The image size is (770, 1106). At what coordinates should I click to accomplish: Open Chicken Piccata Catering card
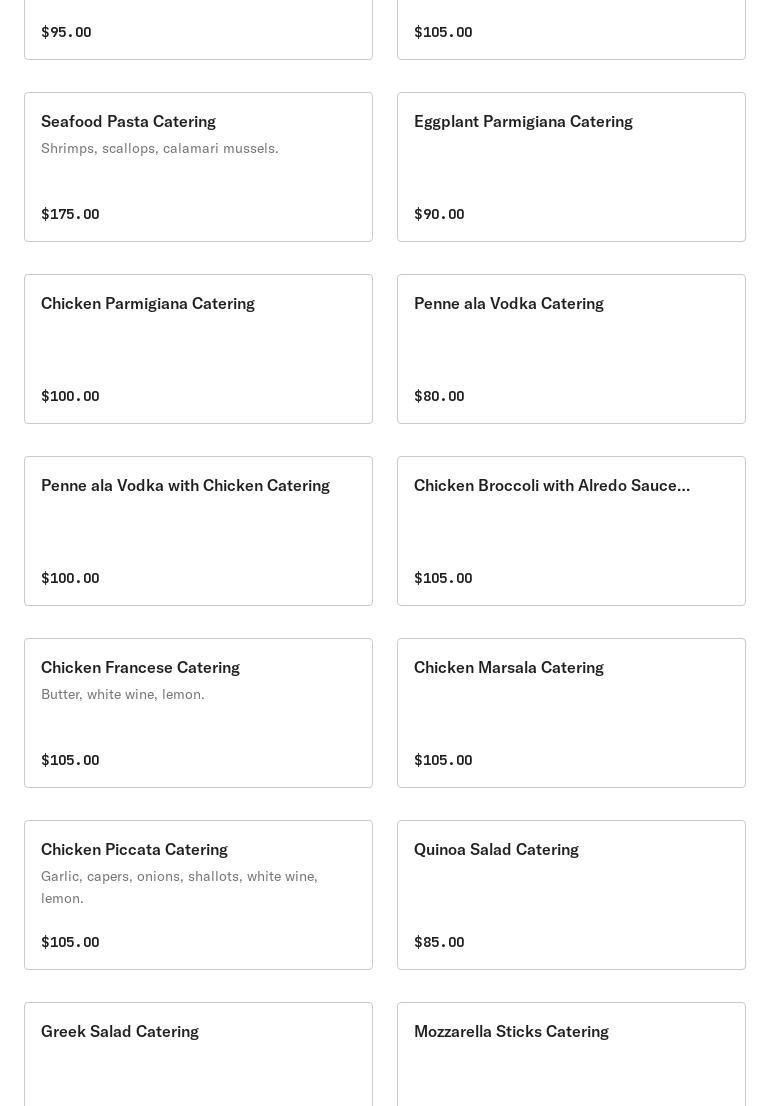point(198,895)
